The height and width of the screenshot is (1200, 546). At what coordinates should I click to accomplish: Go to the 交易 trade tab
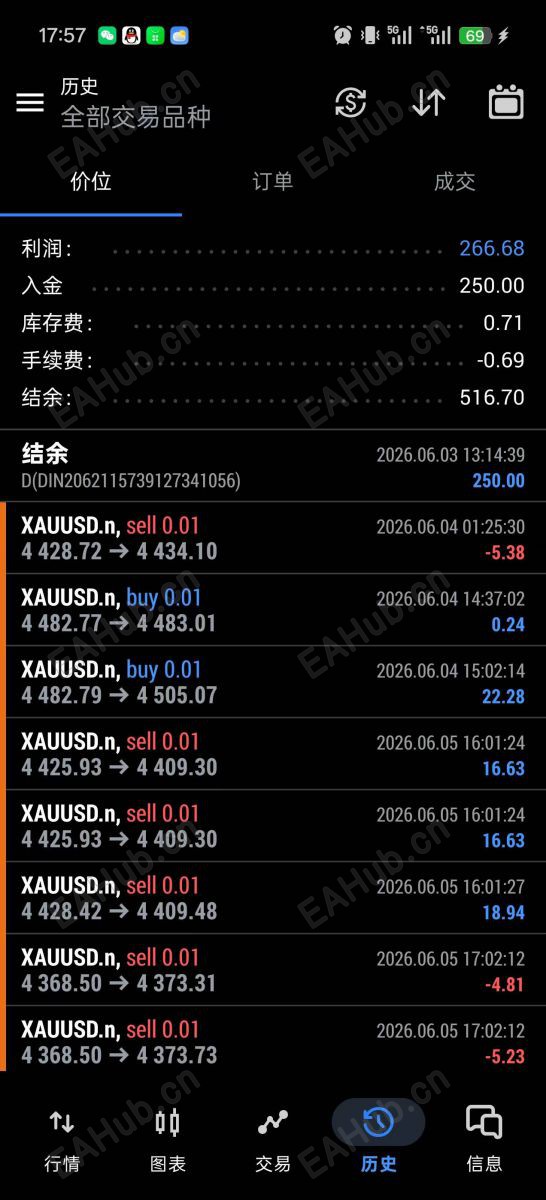(x=273, y=1139)
